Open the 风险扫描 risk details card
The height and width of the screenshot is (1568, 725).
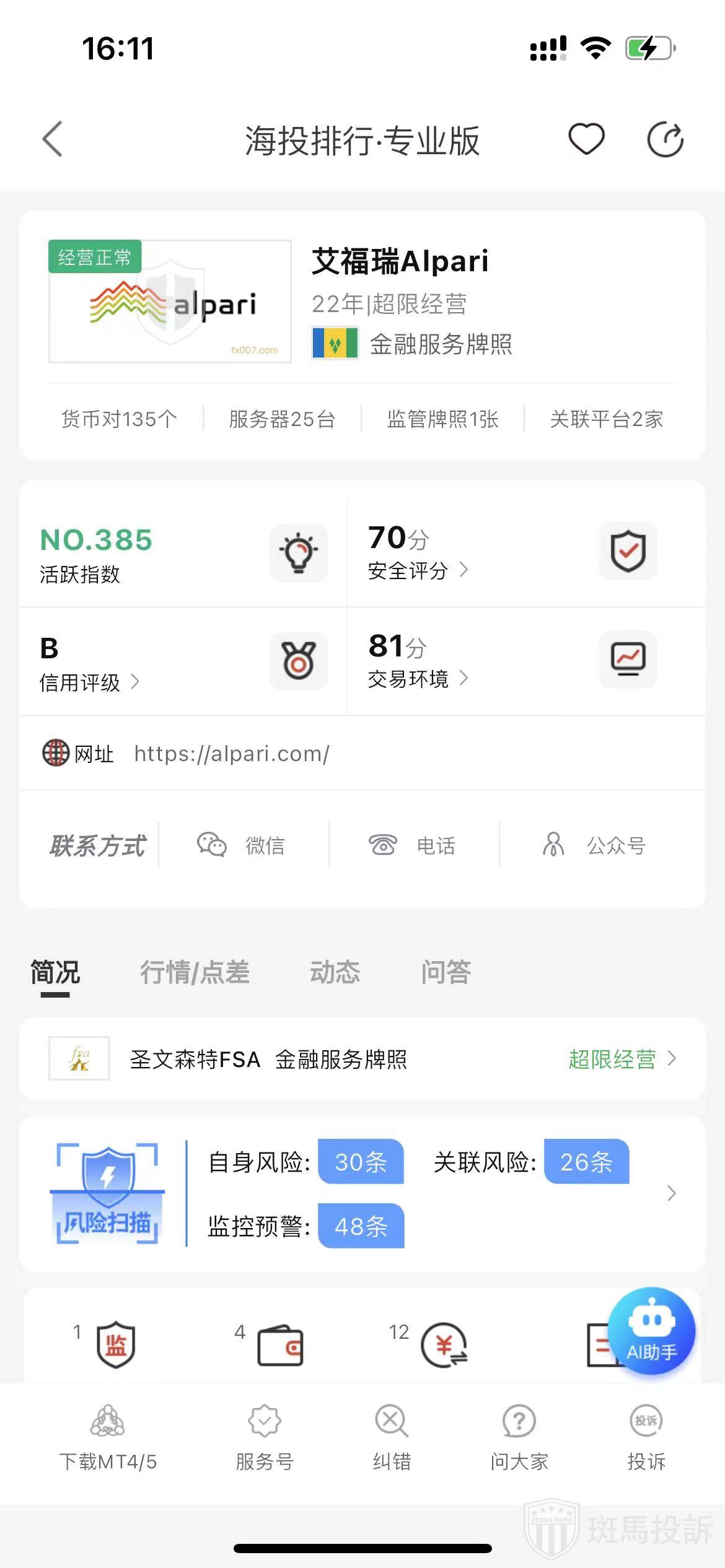(x=362, y=1193)
